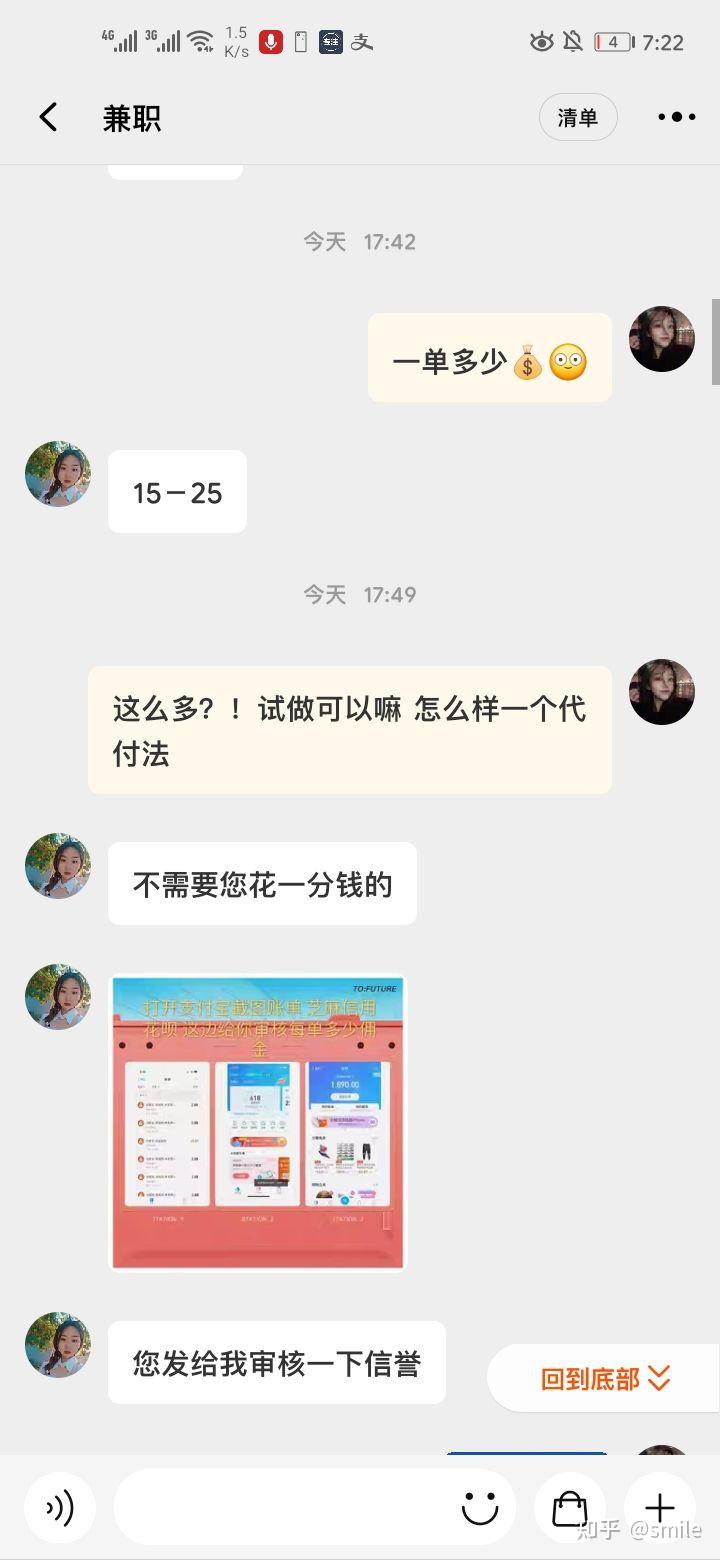The width and height of the screenshot is (720, 1560).
Task: Tap 回到底部 to jump to latest
Action: [604, 1379]
